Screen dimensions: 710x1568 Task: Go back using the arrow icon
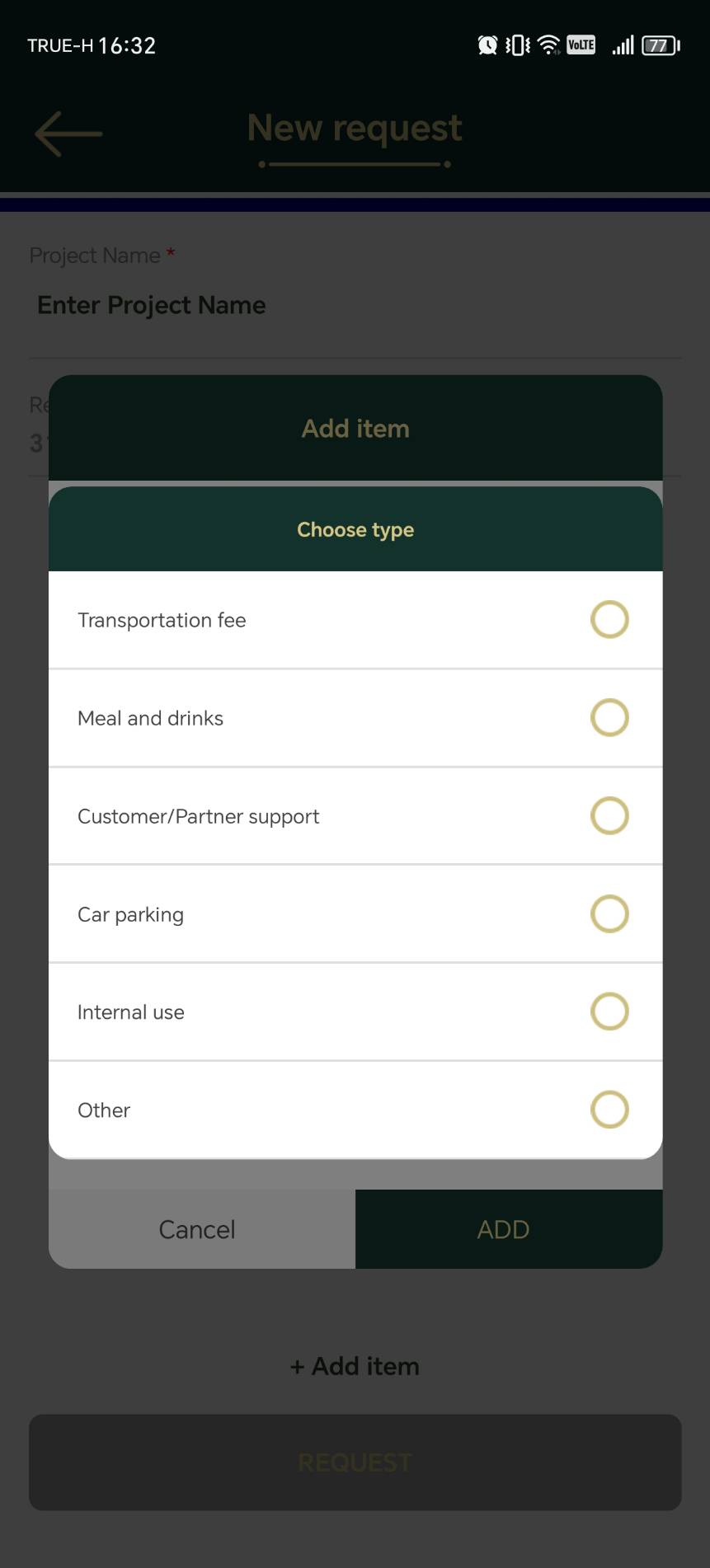(x=68, y=134)
